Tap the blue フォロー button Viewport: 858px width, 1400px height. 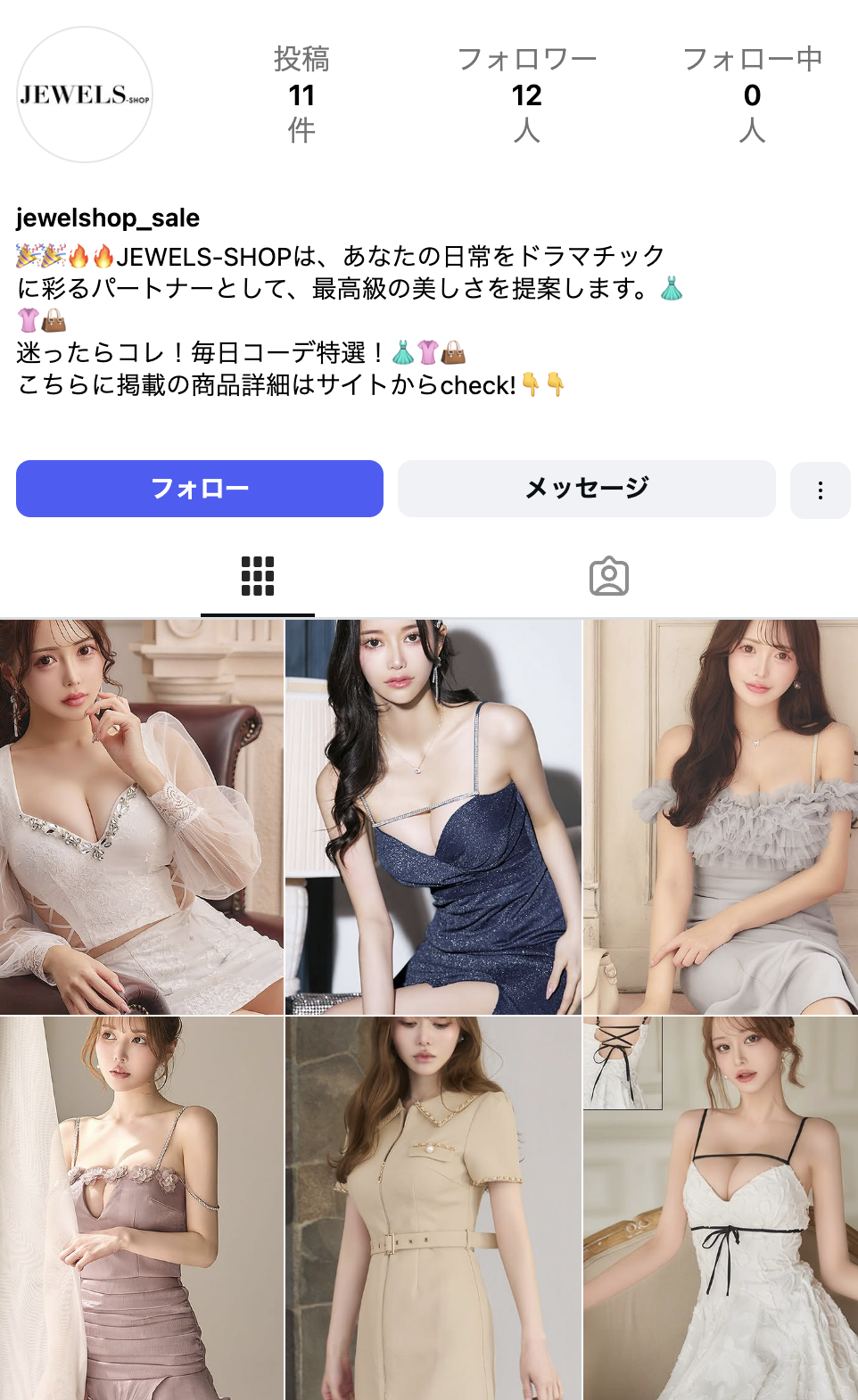pyautogui.click(x=200, y=489)
